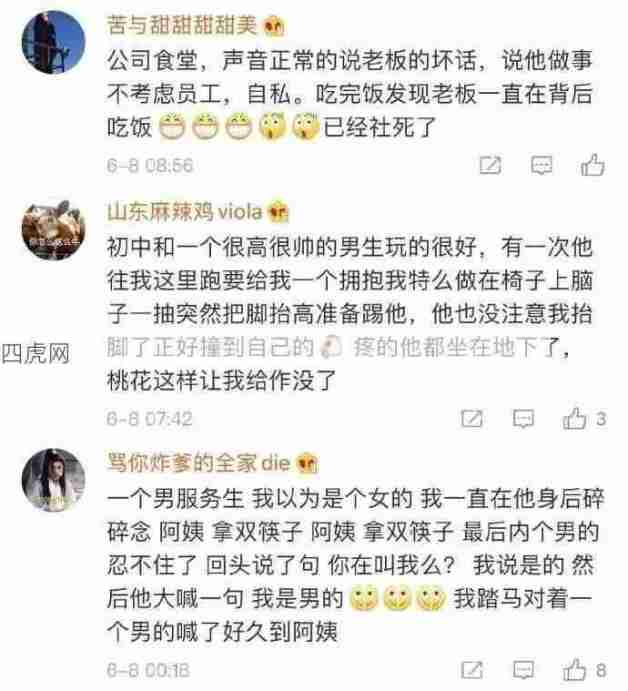Open the username 山东麻辣鸡 viola
628x691 pixels.
tap(183, 212)
